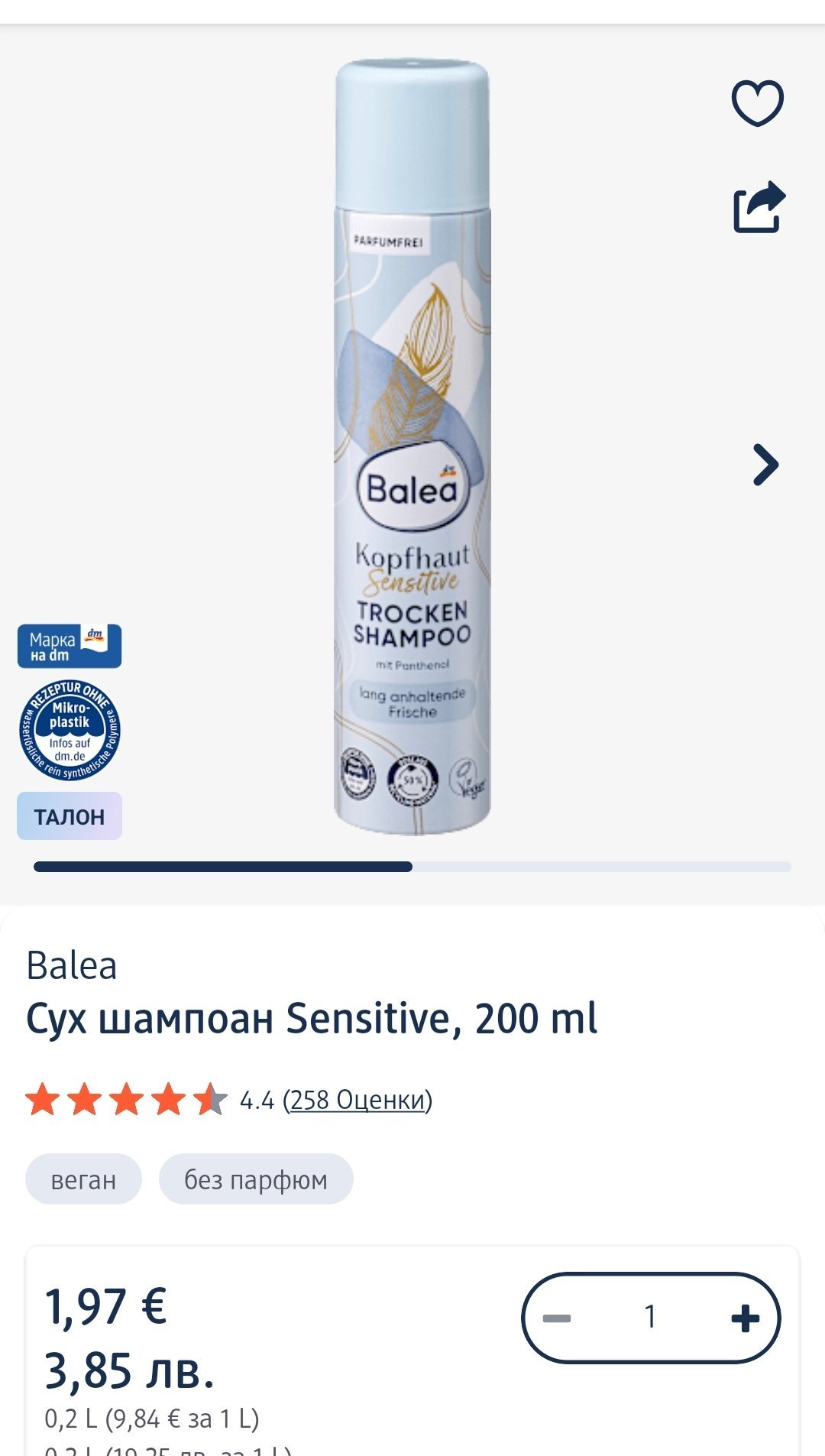Increase quantity with the plus button
The image size is (825, 1456).
coord(745,1318)
